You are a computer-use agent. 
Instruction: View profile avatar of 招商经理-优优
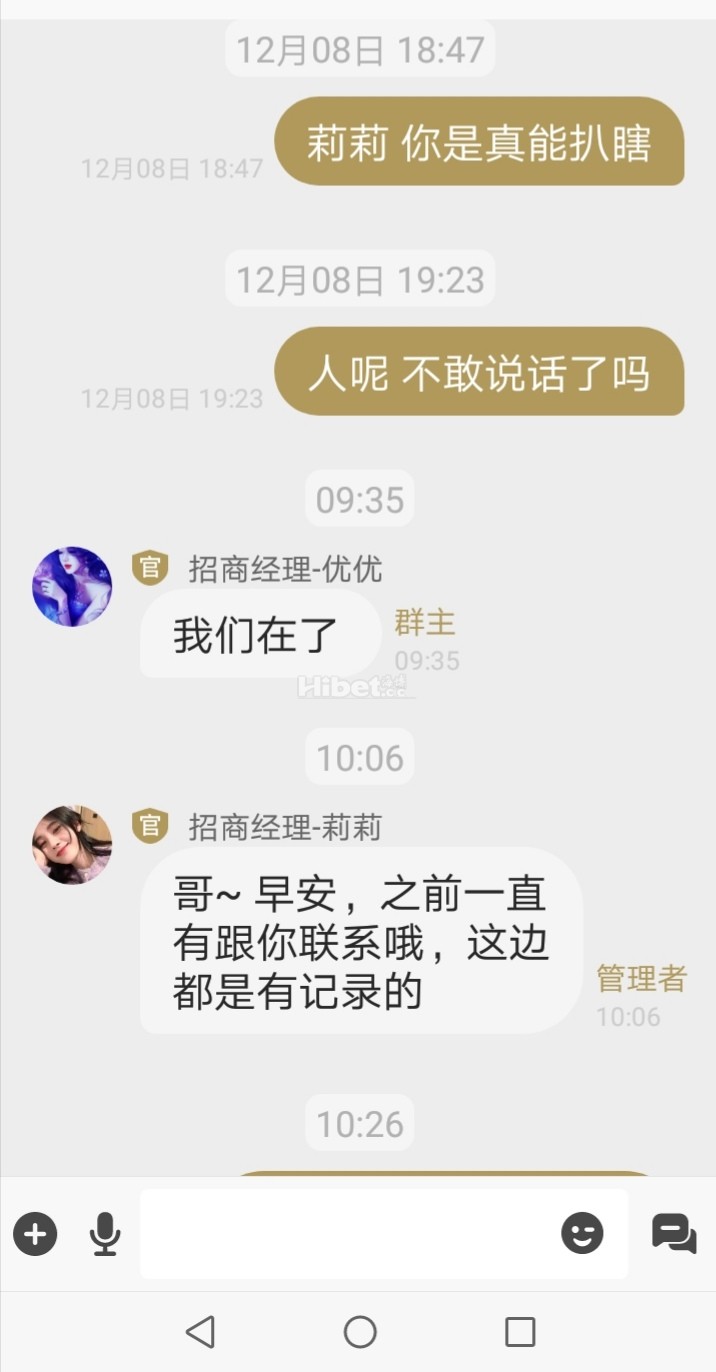coord(72,587)
